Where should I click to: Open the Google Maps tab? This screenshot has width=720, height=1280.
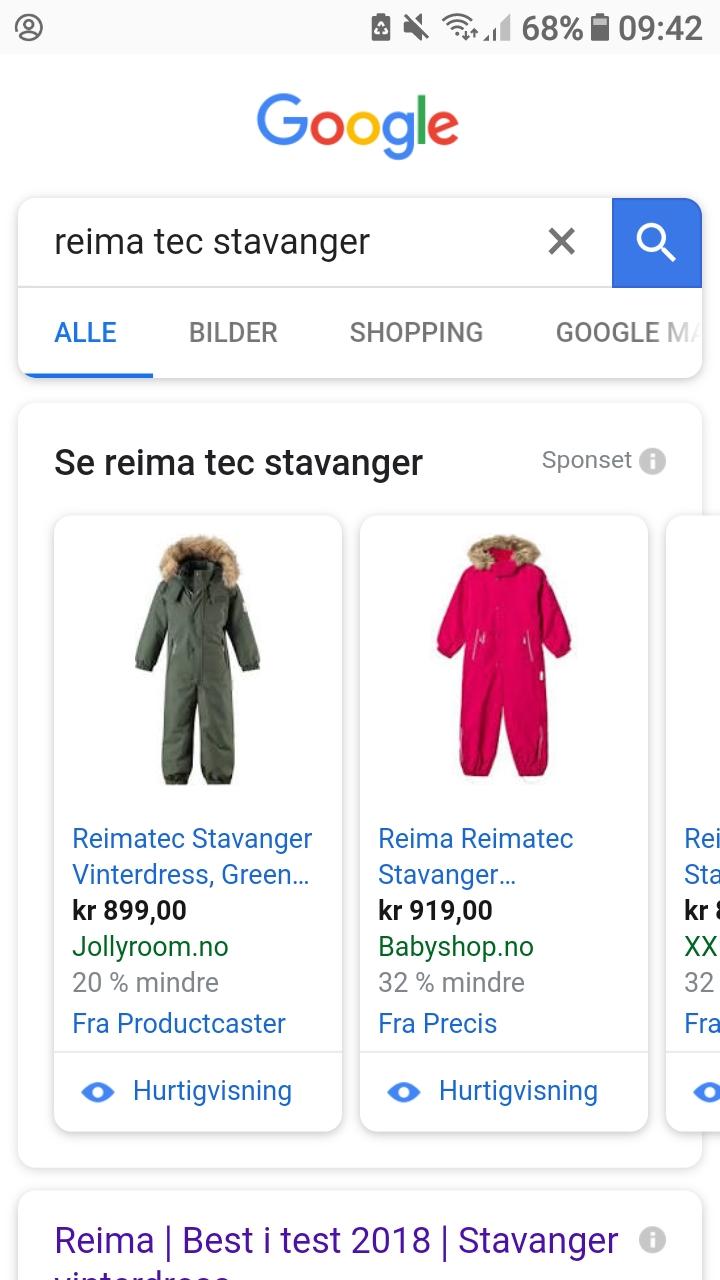point(628,333)
